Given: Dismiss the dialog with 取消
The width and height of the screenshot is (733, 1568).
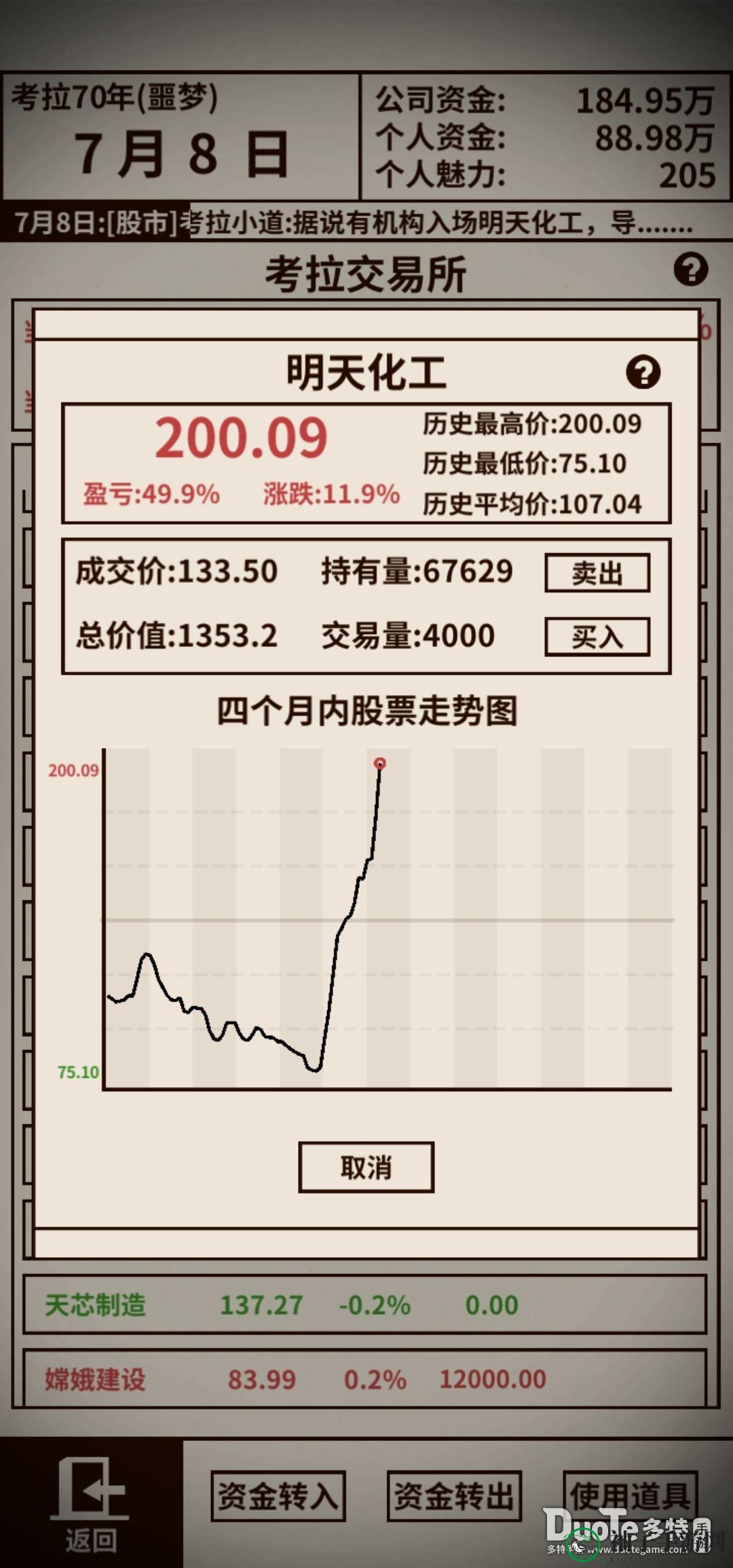Looking at the screenshot, I should 366,1167.
